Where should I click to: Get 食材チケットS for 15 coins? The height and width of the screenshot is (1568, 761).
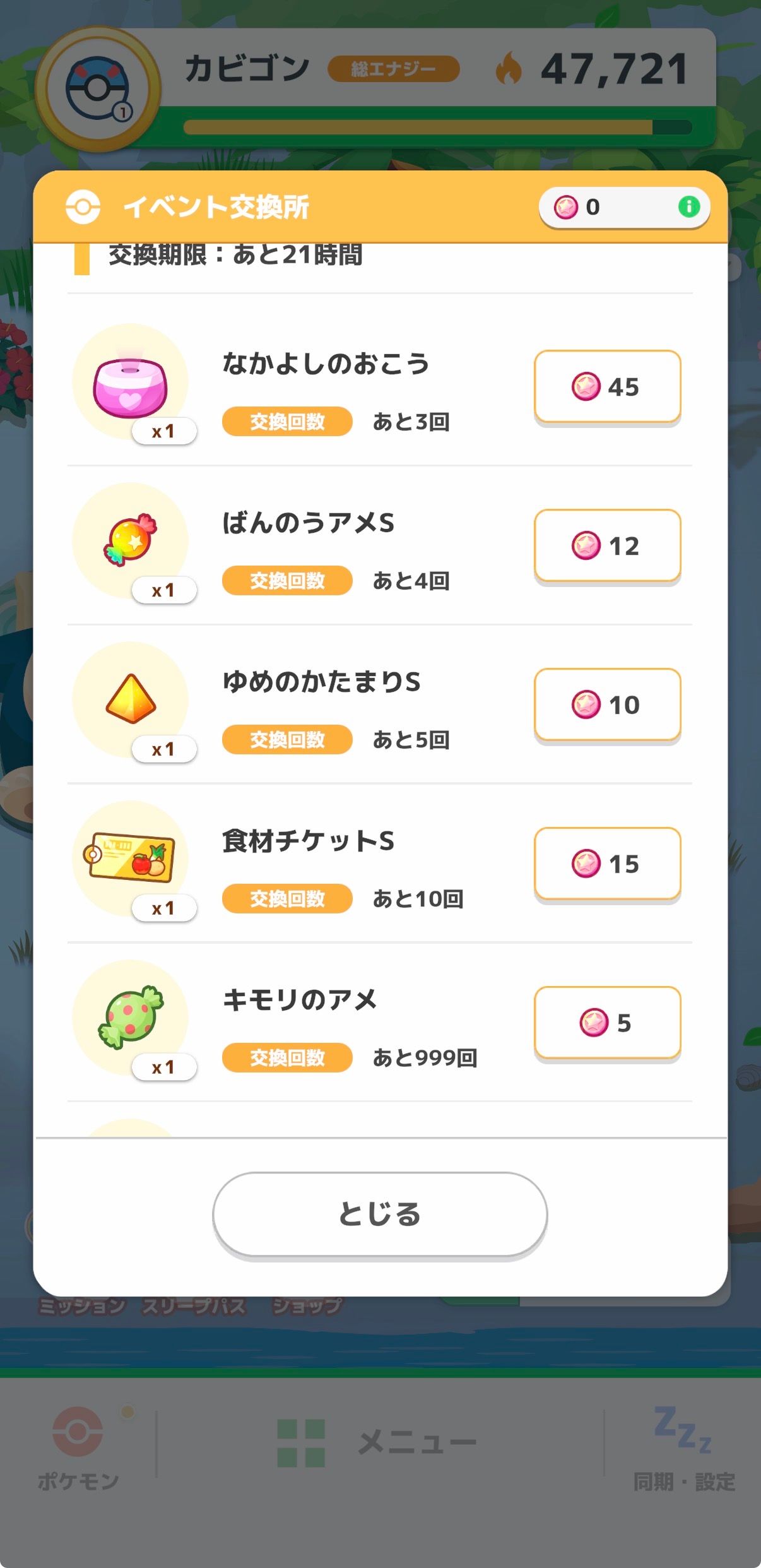tap(607, 864)
